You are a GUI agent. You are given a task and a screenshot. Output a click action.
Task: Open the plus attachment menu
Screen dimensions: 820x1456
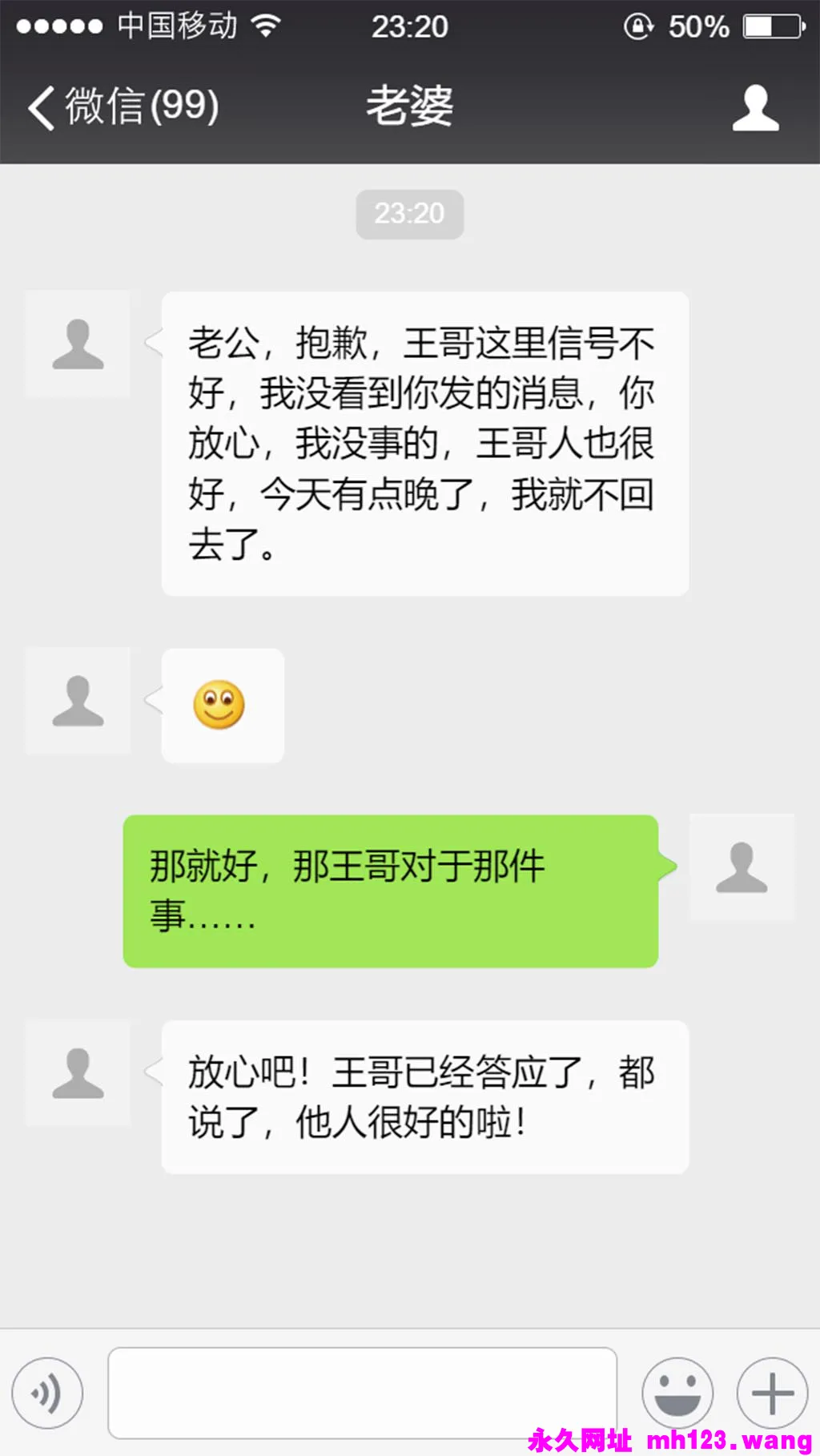tap(772, 1394)
